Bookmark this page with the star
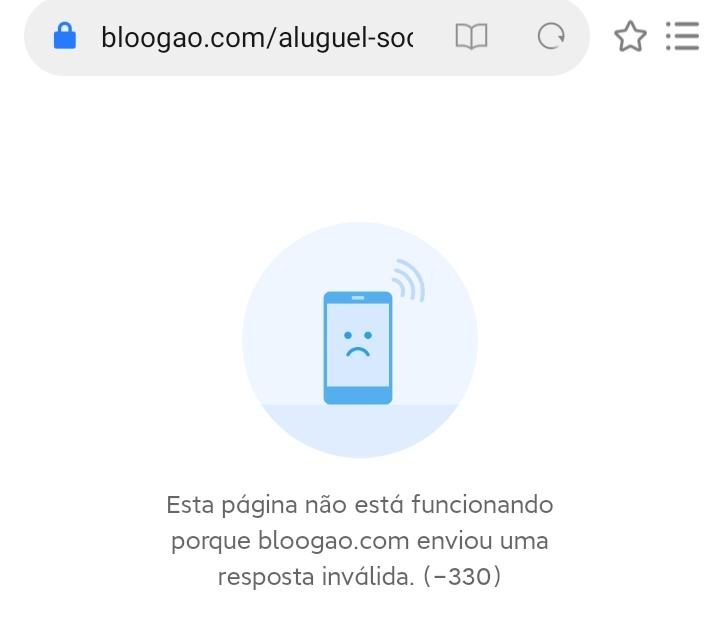719x626 pixels. 630,38
